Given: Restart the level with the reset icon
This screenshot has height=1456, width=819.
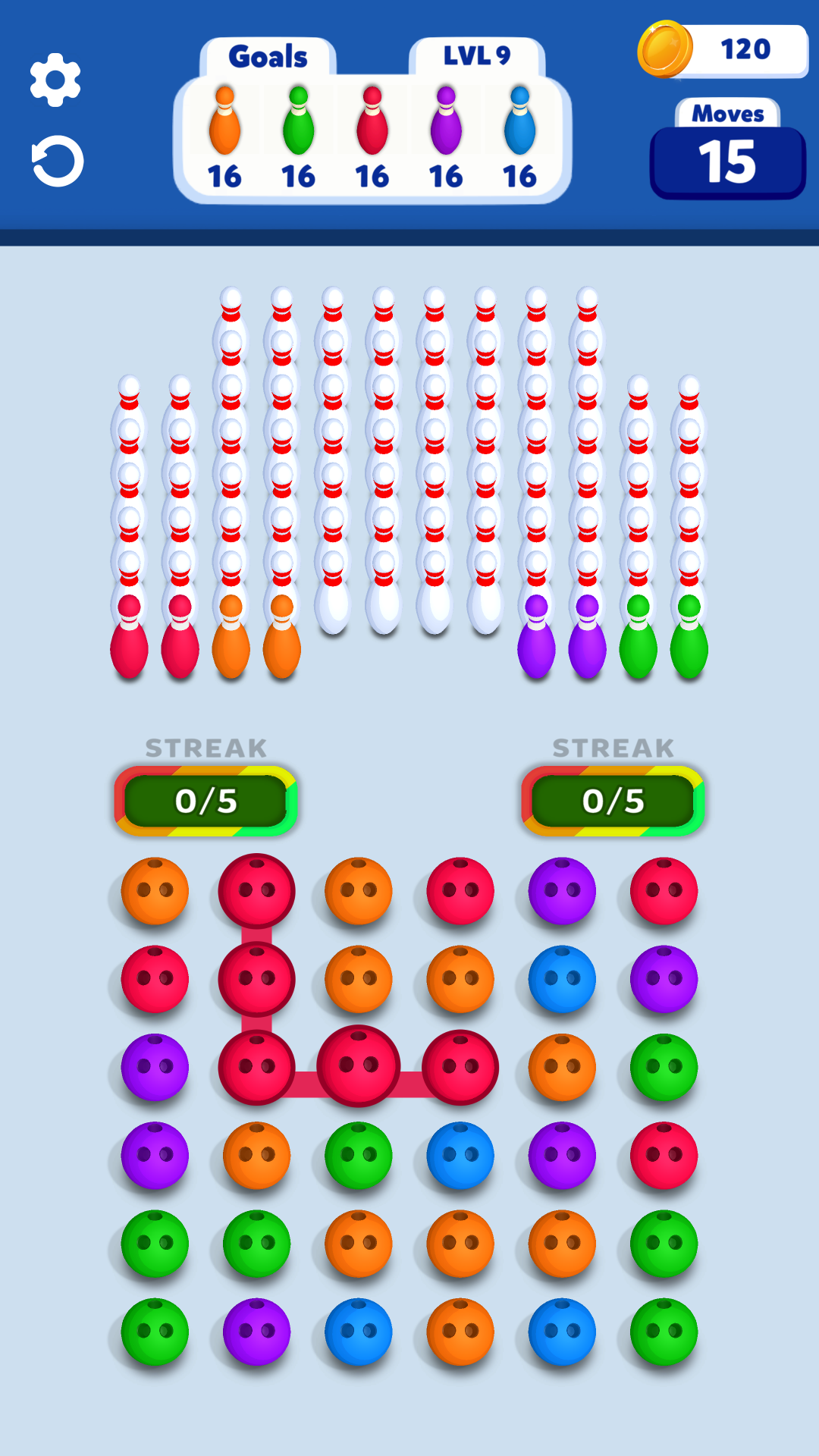Looking at the screenshot, I should pos(58,161).
